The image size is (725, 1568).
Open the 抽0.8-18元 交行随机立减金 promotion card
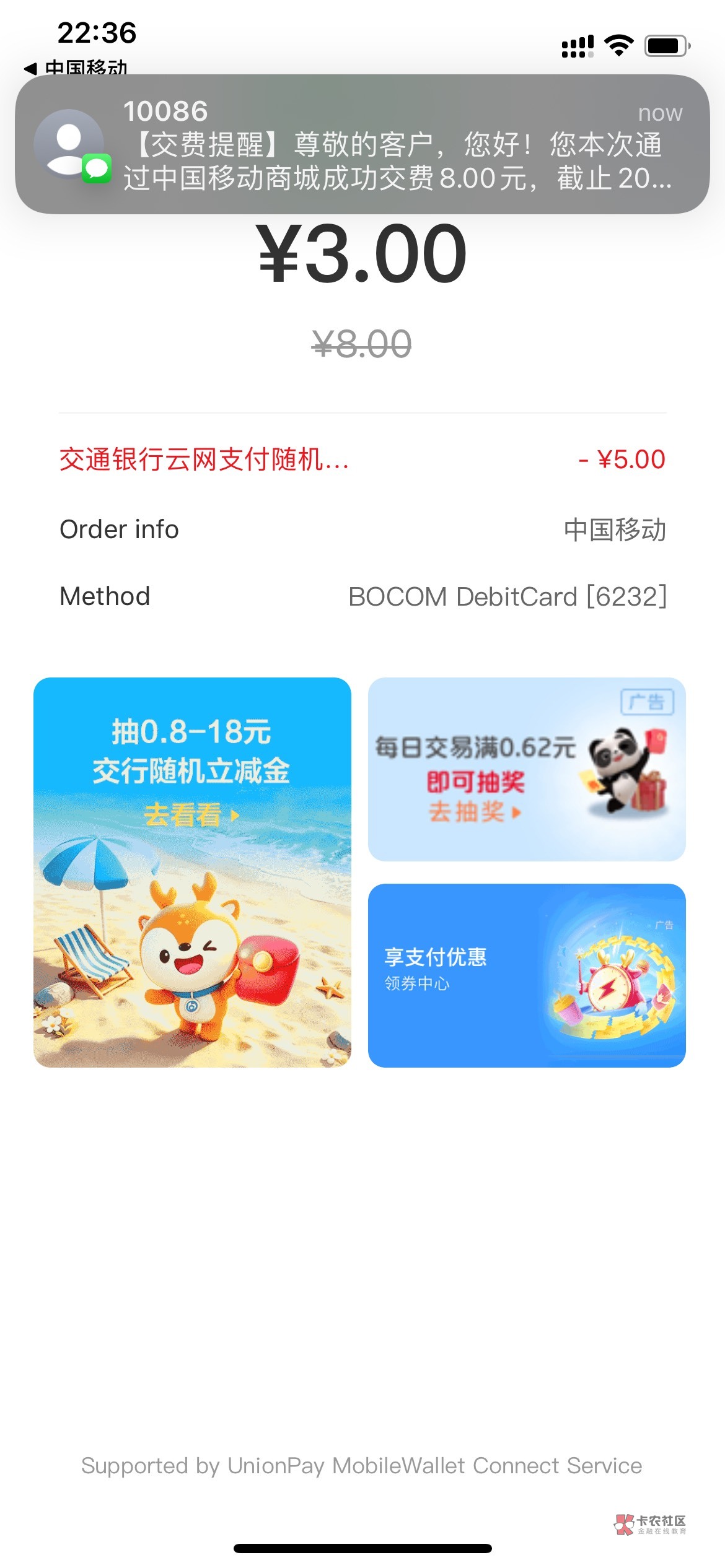tap(192, 872)
